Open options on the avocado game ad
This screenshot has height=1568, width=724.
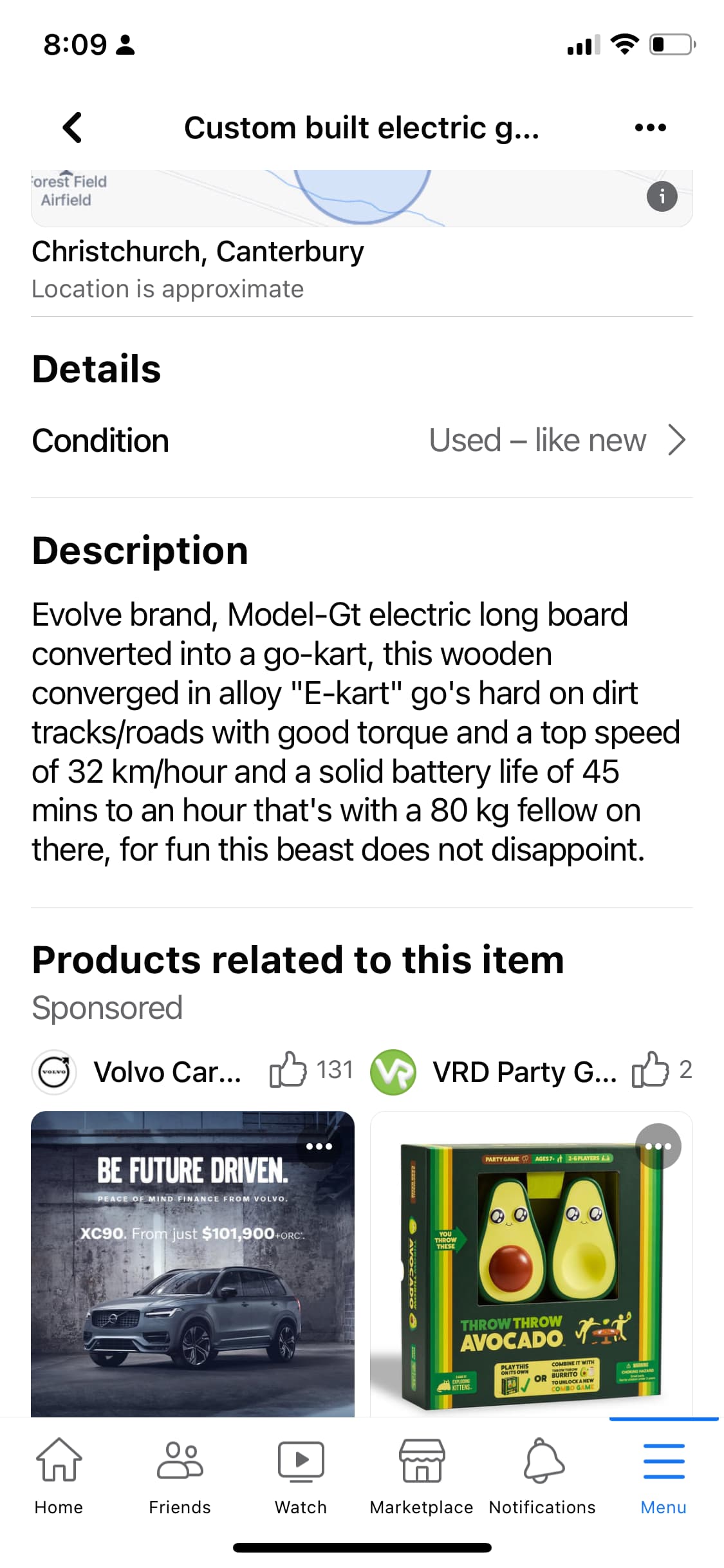click(658, 1146)
